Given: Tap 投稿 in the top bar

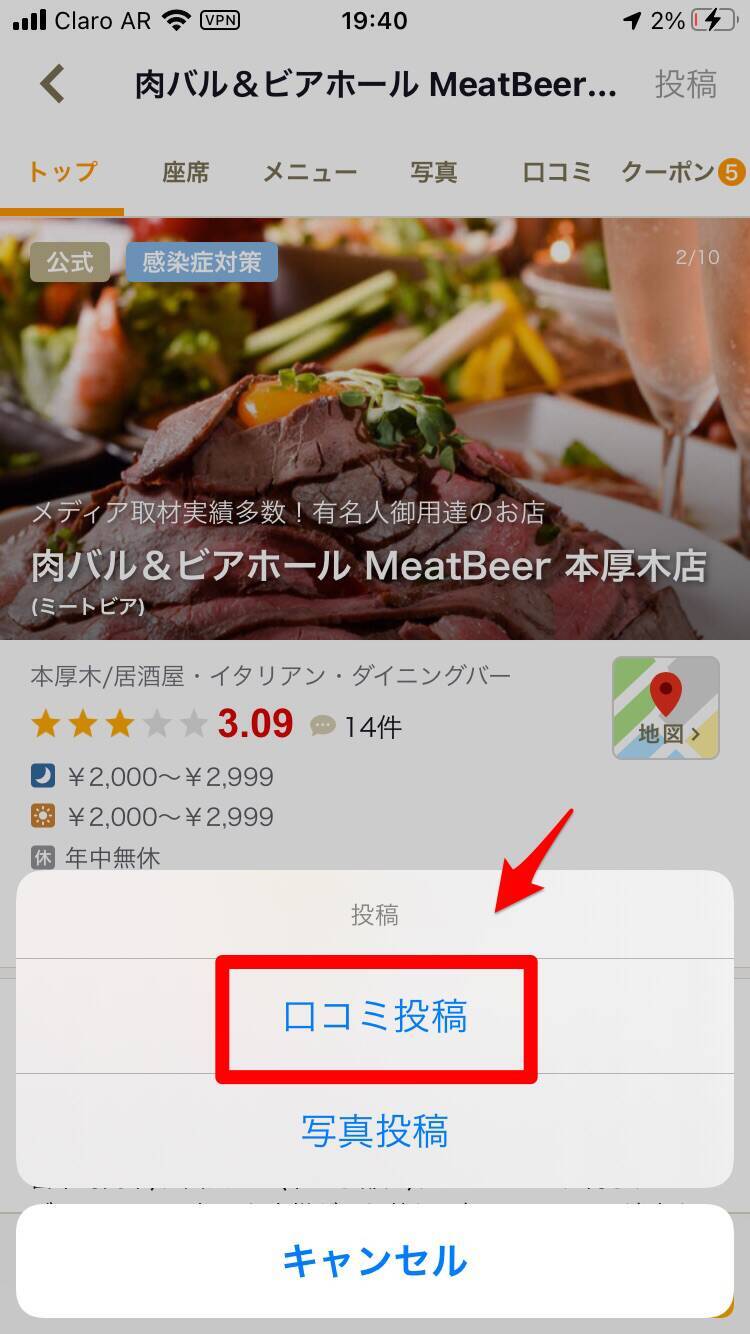Looking at the screenshot, I should [x=685, y=85].
